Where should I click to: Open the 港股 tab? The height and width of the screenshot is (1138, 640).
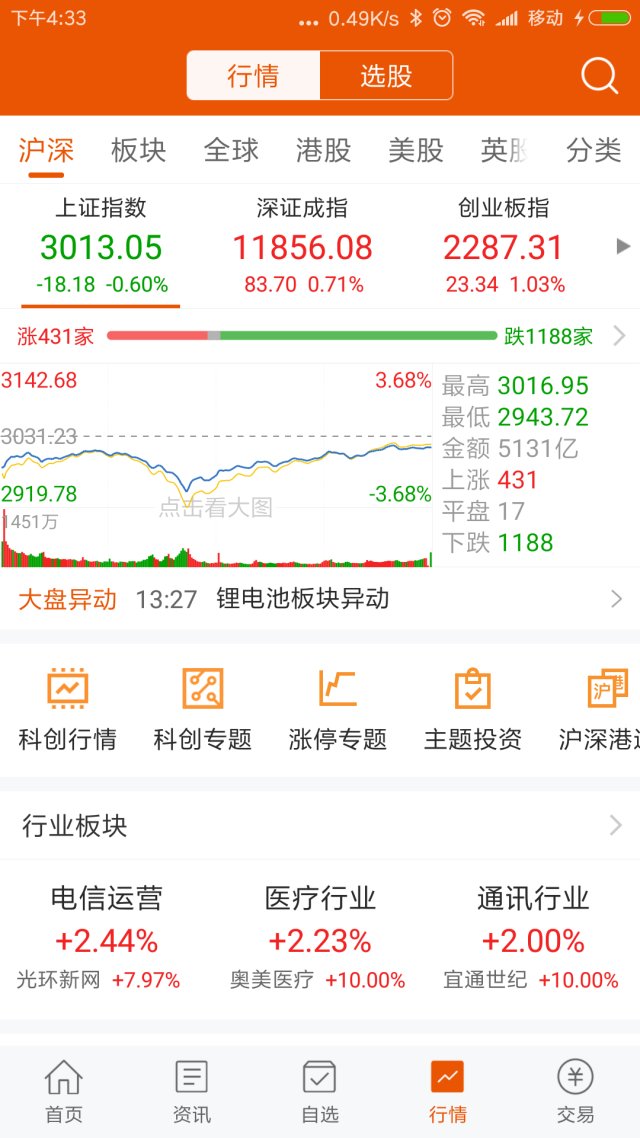323,150
